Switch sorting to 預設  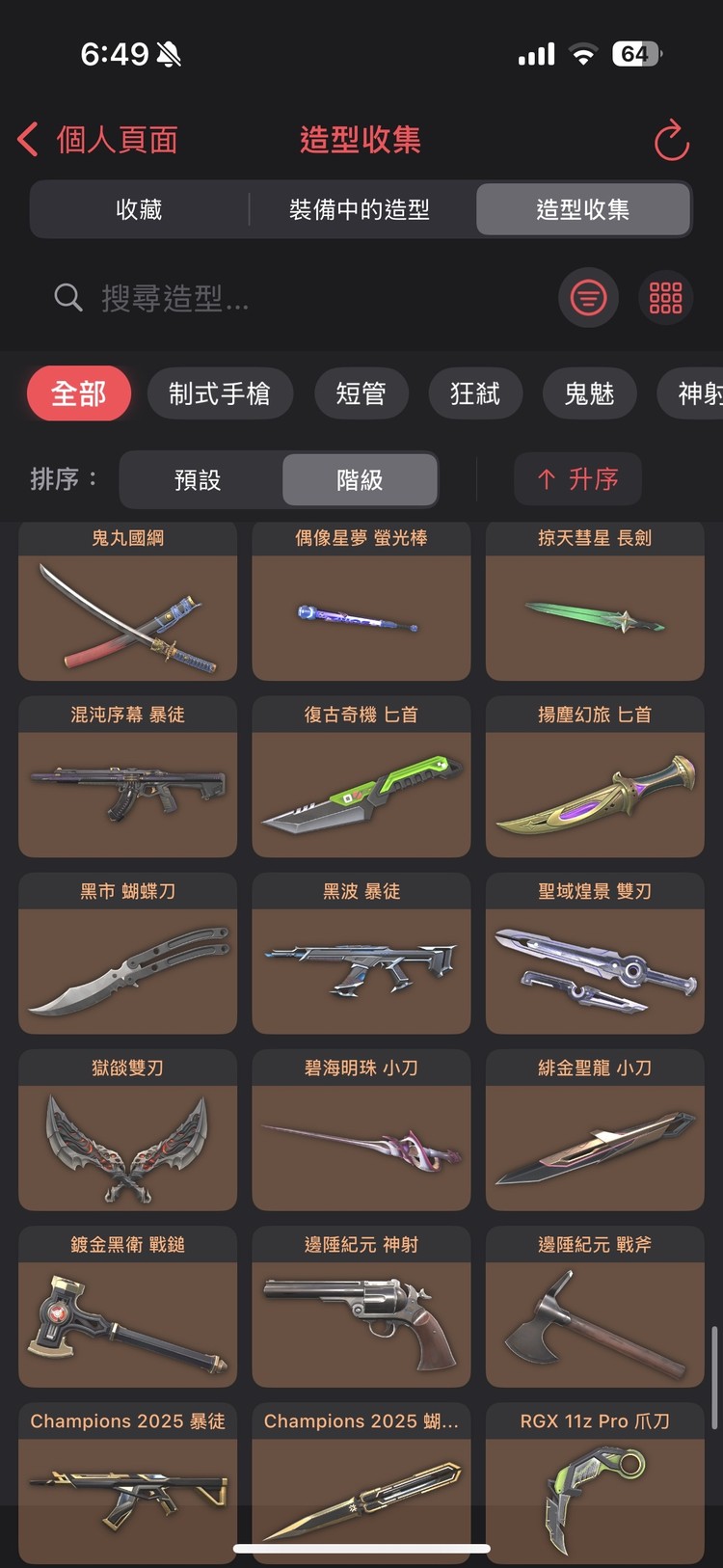(x=199, y=479)
